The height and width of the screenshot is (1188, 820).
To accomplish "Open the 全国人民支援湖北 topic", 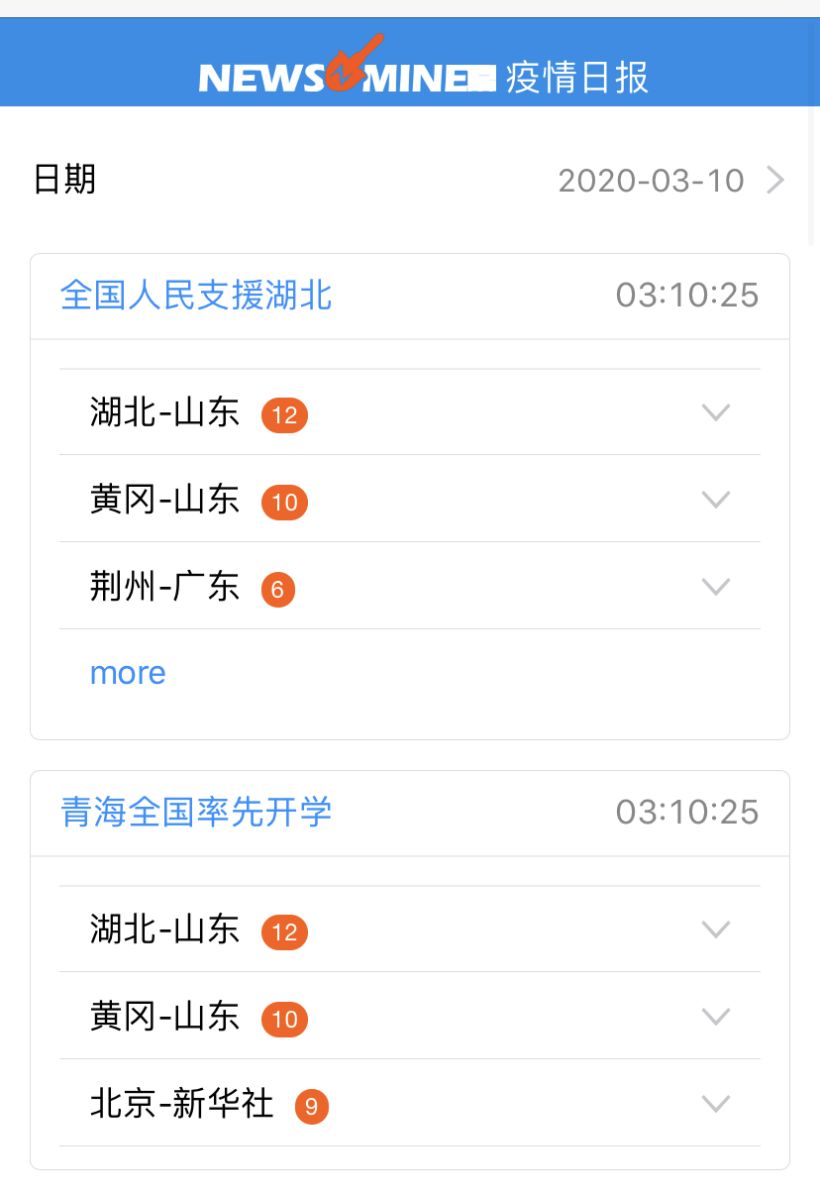I will tap(196, 296).
